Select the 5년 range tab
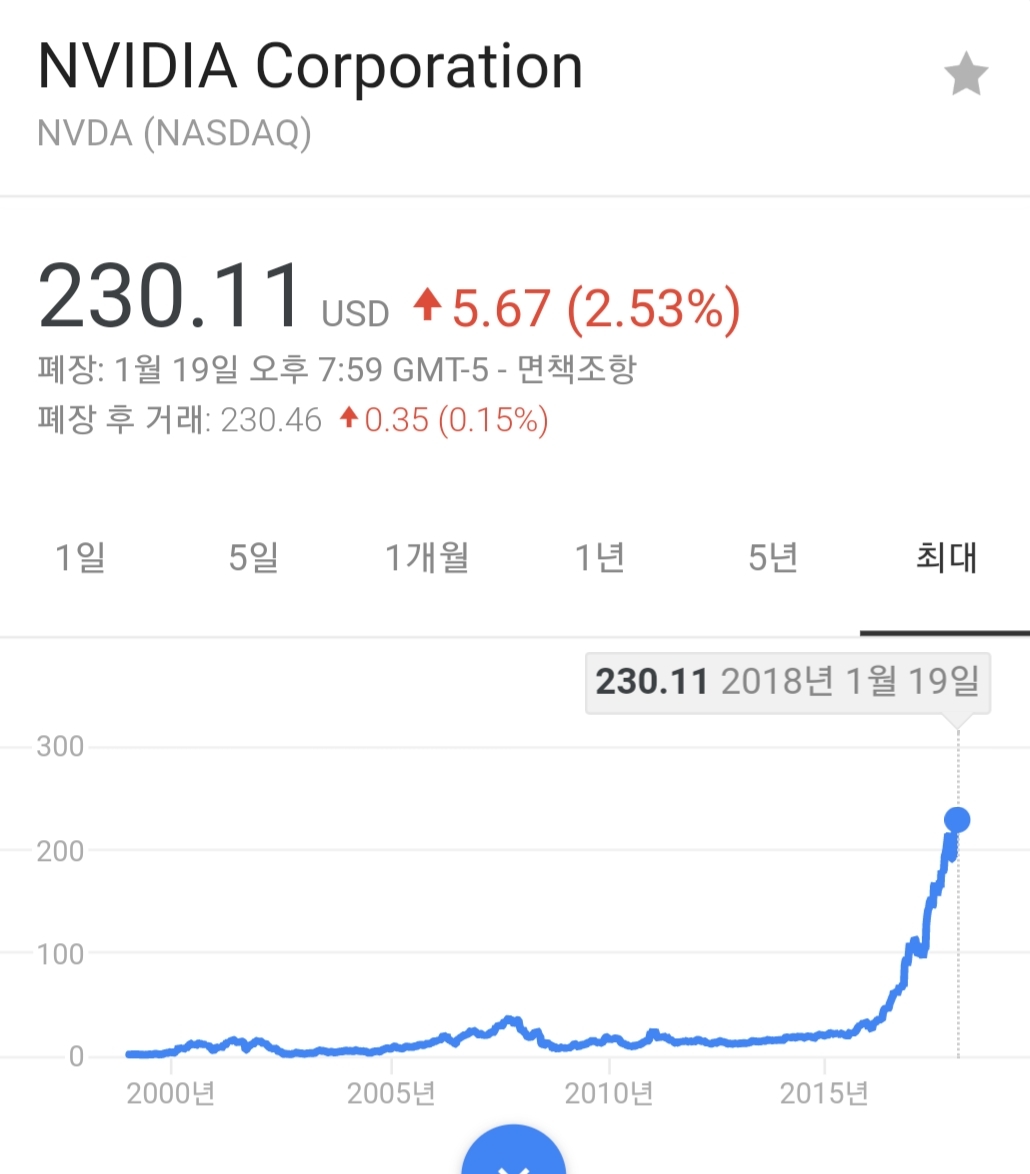Viewport: 1030px width, 1174px height. pos(773,558)
